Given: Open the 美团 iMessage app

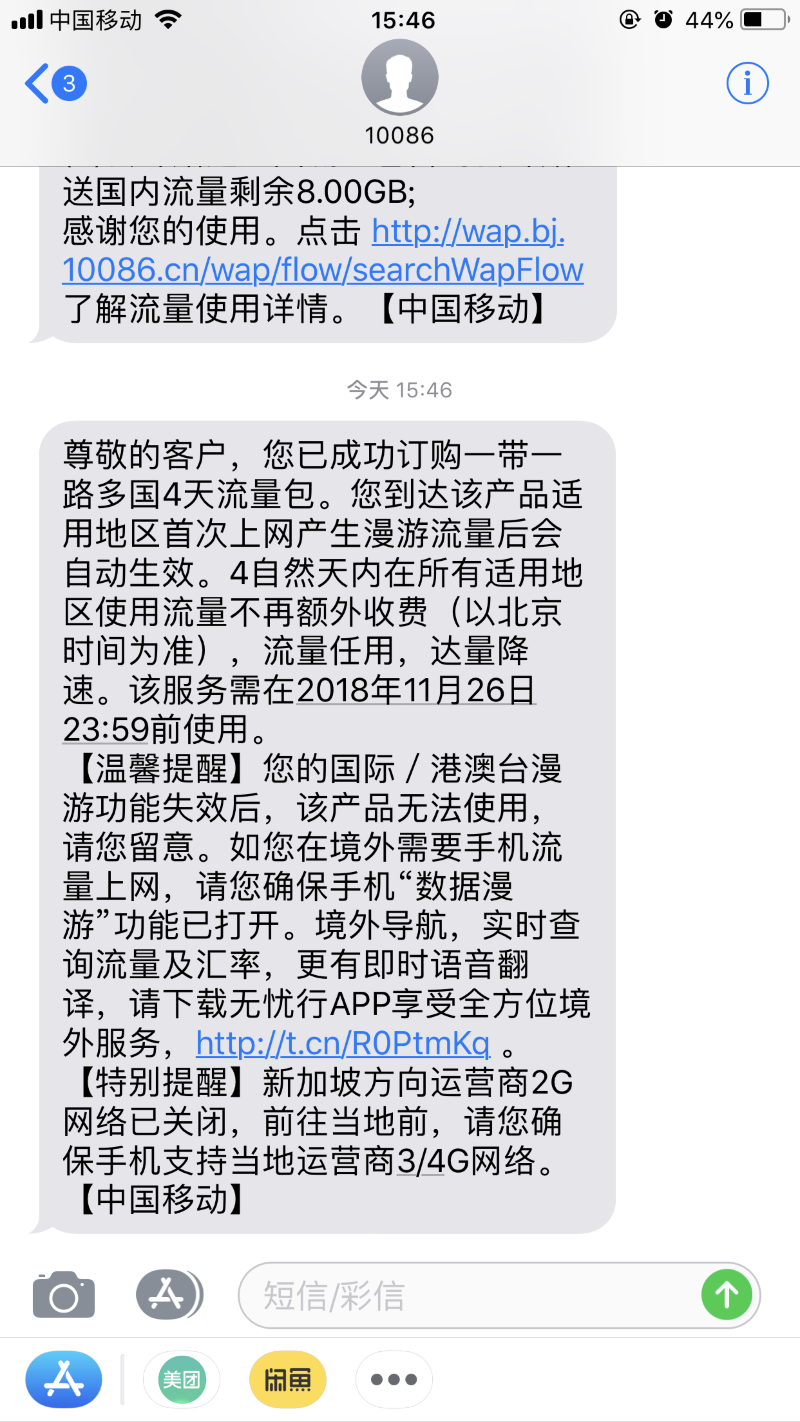Looking at the screenshot, I should [x=181, y=1380].
